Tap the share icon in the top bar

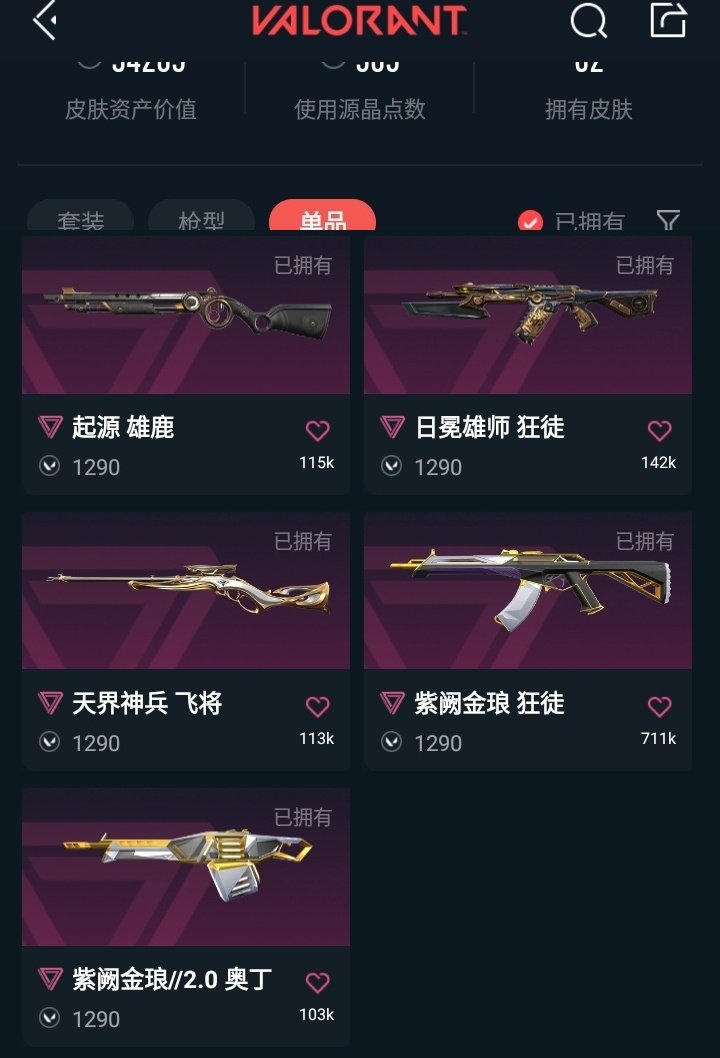[668, 22]
